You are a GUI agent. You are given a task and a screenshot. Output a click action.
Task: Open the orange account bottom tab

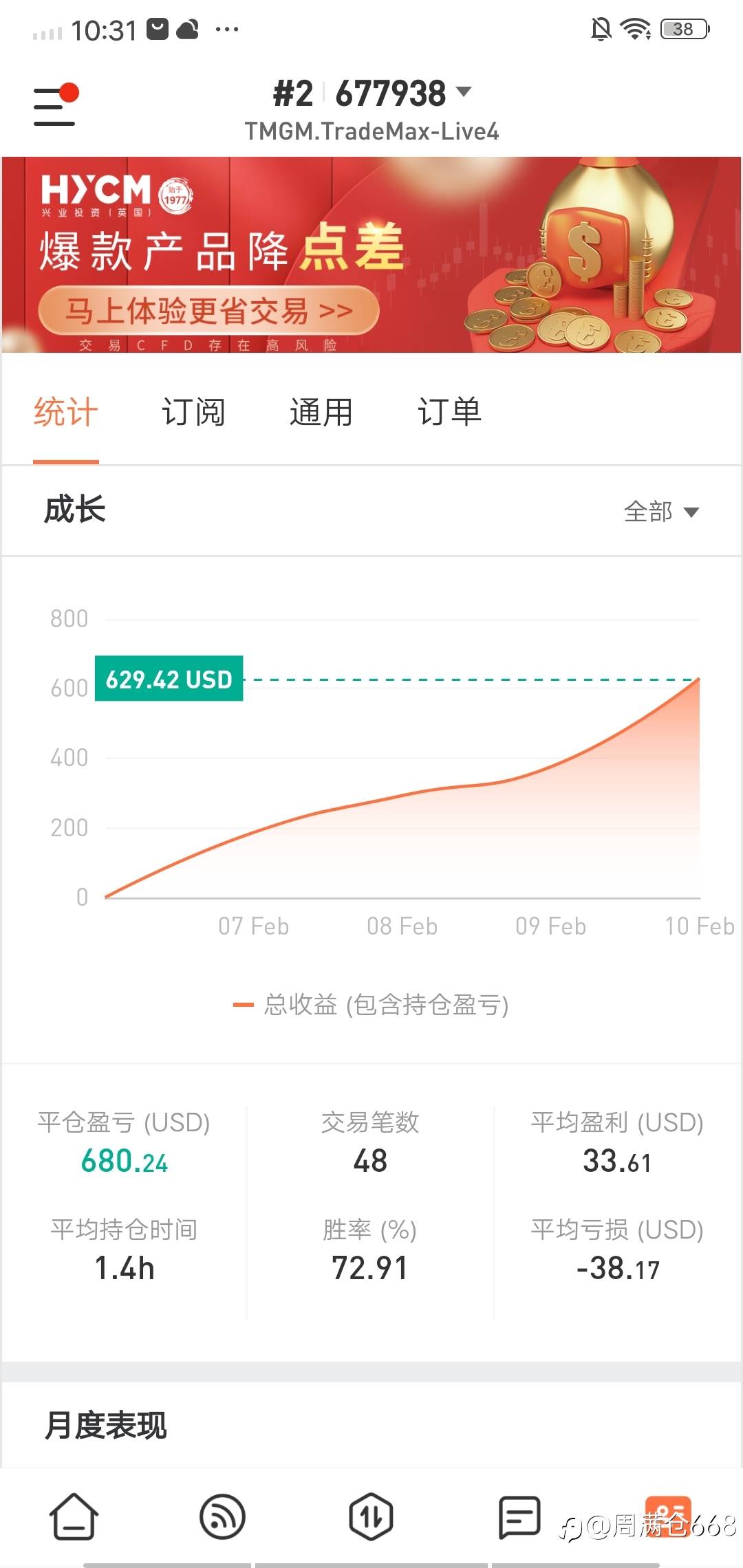[668, 1515]
